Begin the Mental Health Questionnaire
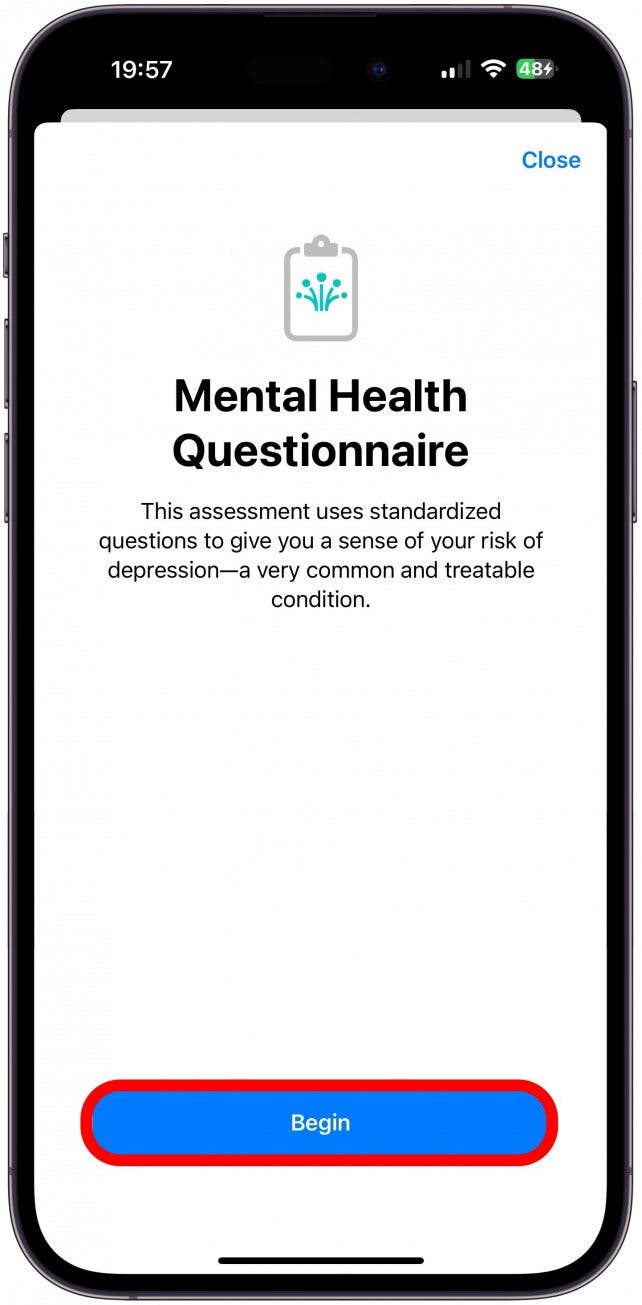This screenshot has width=642, height=1305. tap(320, 1122)
